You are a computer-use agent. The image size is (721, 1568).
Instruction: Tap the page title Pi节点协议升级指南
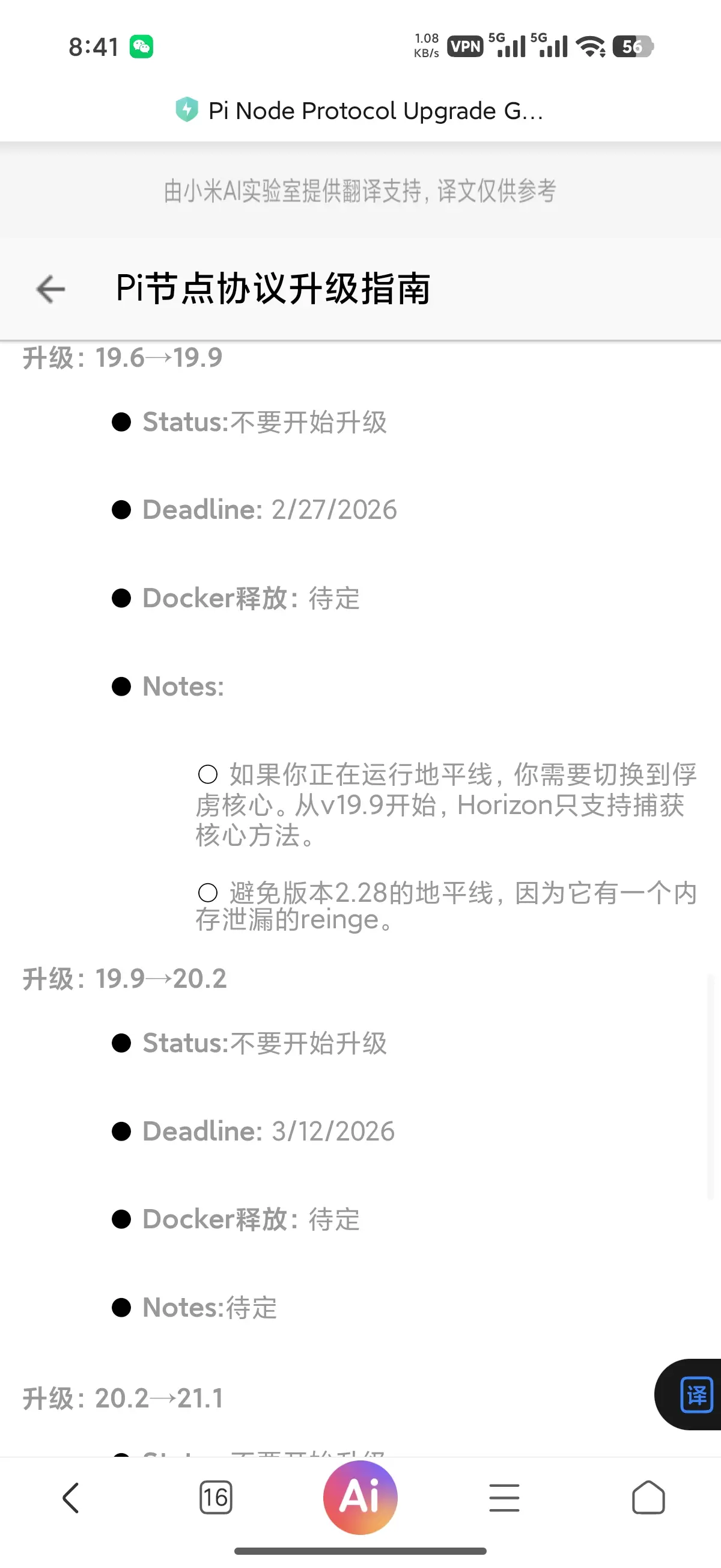[273, 290]
